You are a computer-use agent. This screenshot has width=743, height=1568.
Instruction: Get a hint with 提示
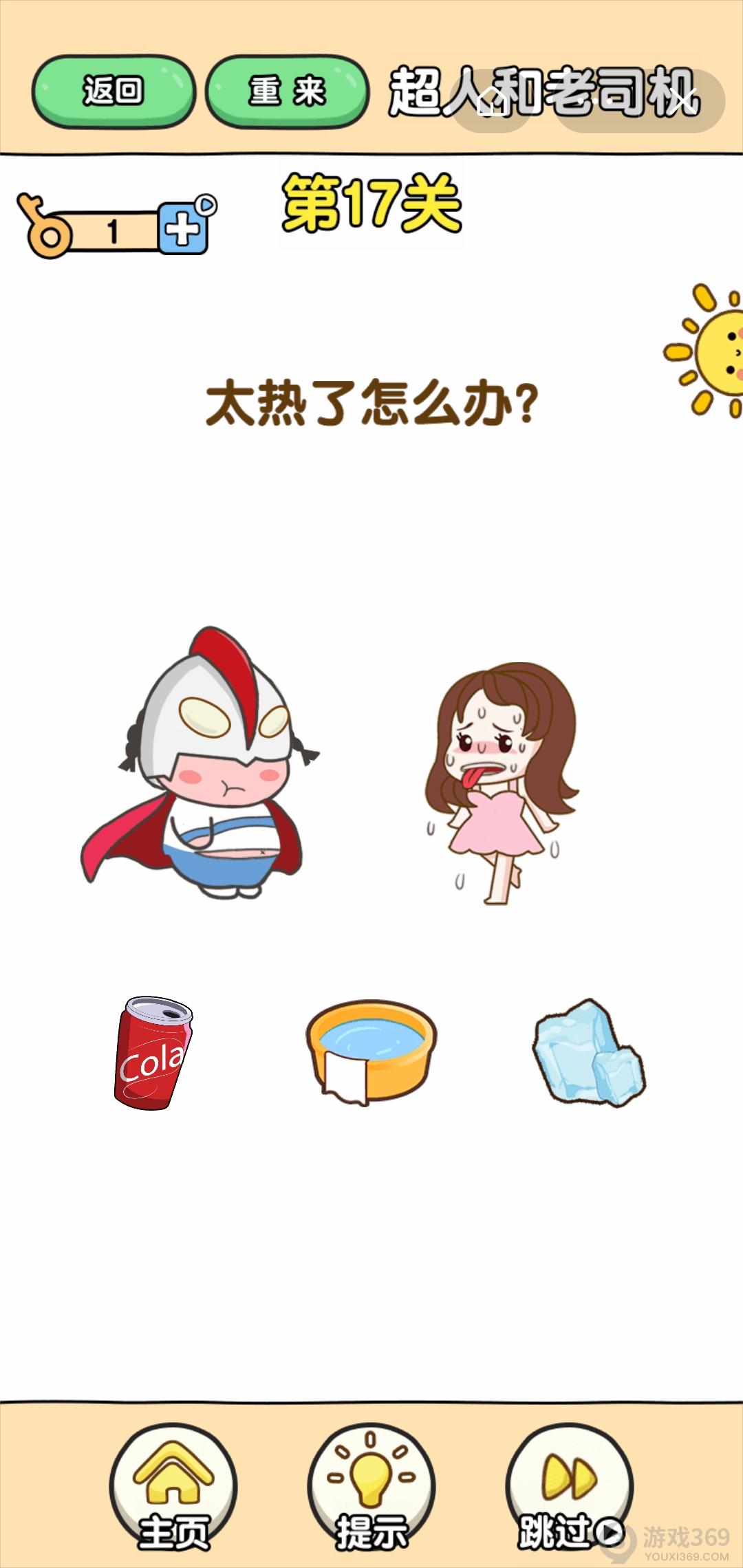(x=371, y=1488)
